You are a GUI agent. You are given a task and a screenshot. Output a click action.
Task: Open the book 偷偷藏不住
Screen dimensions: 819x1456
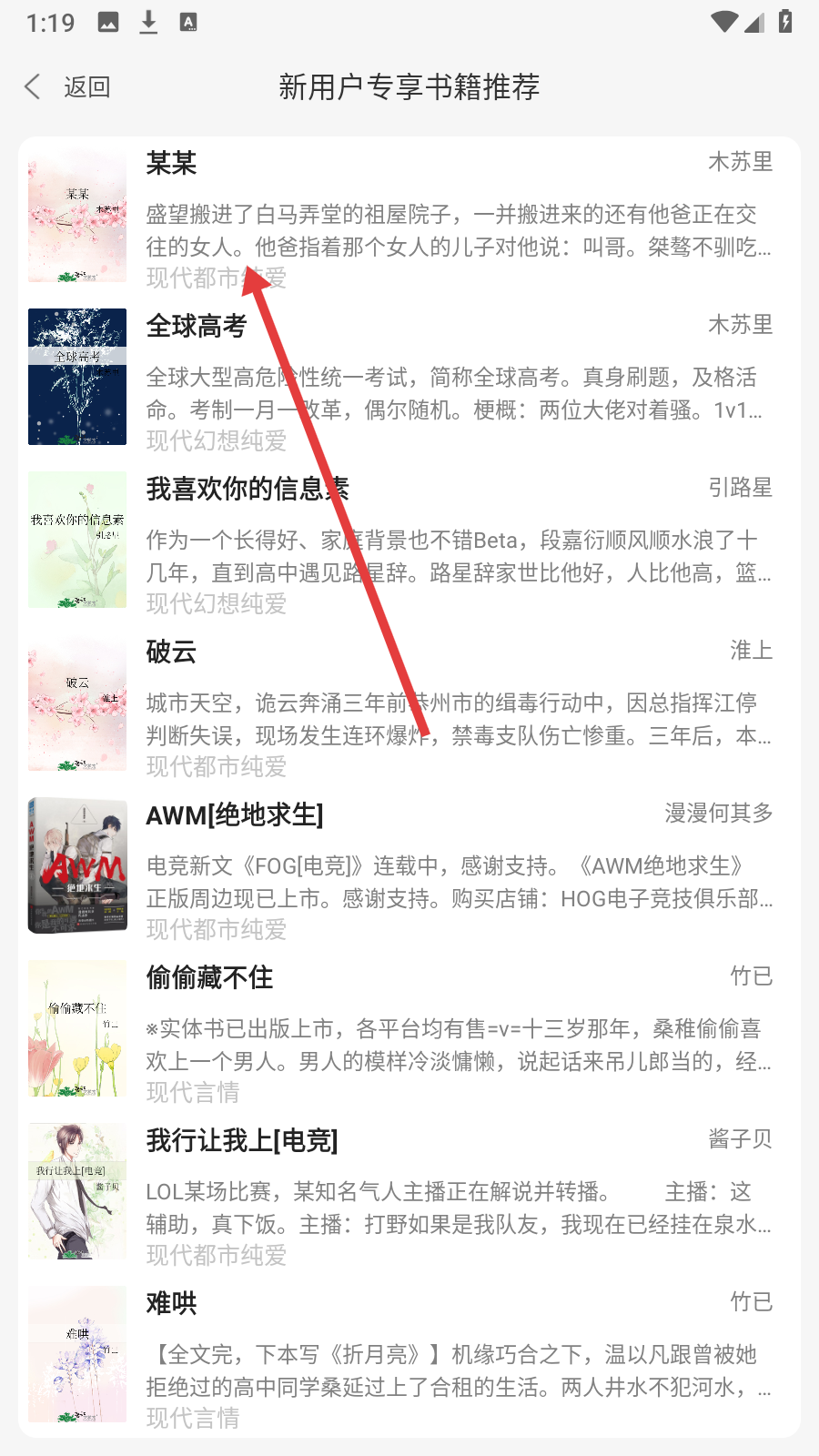coord(409,1033)
